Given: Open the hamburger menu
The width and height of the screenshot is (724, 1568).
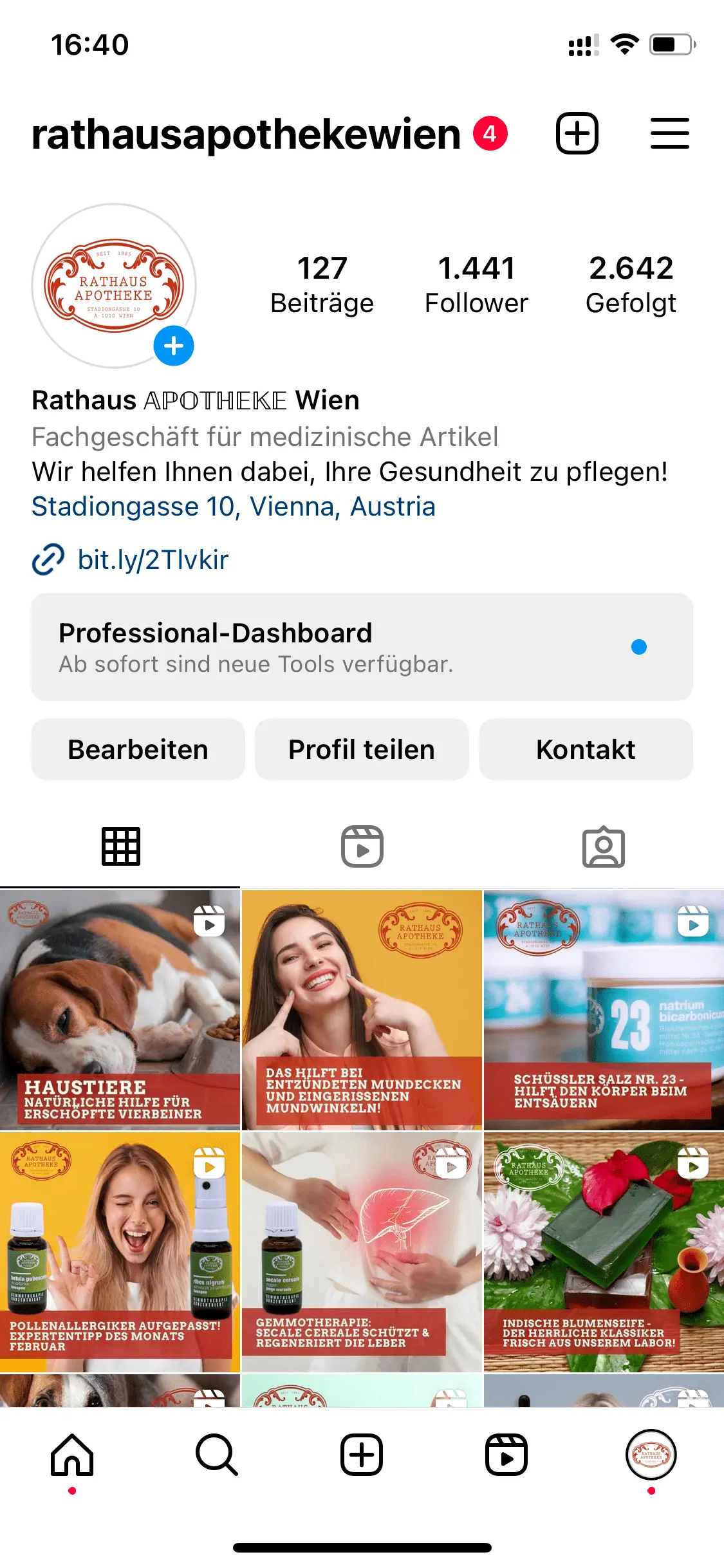Looking at the screenshot, I should tap(669, 134).
